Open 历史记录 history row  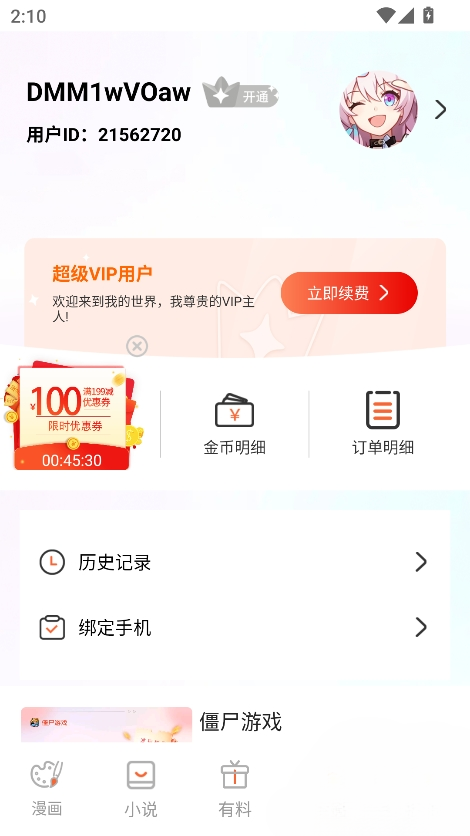tap(235, 562)
